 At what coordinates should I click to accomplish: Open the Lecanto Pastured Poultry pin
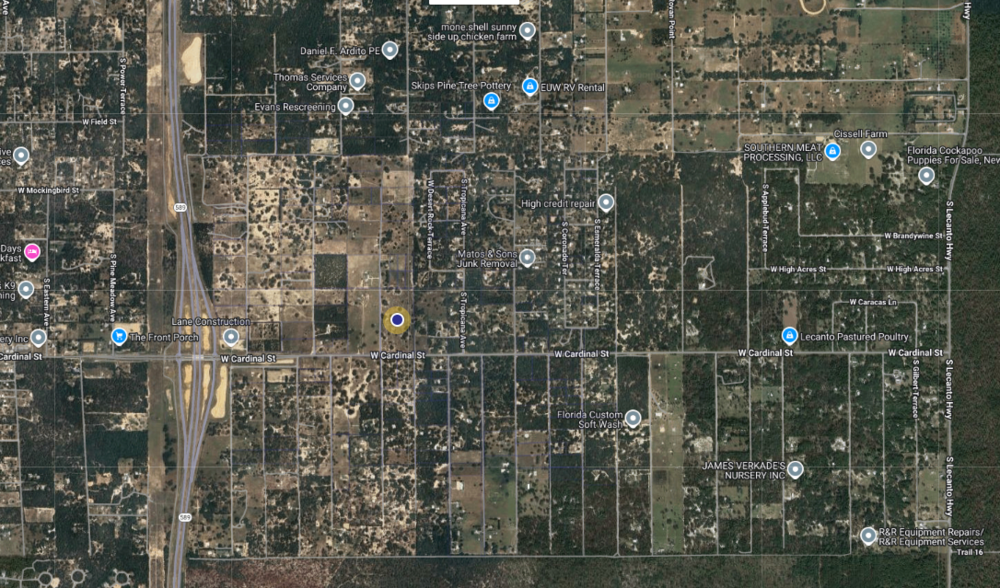click(789, 335)
